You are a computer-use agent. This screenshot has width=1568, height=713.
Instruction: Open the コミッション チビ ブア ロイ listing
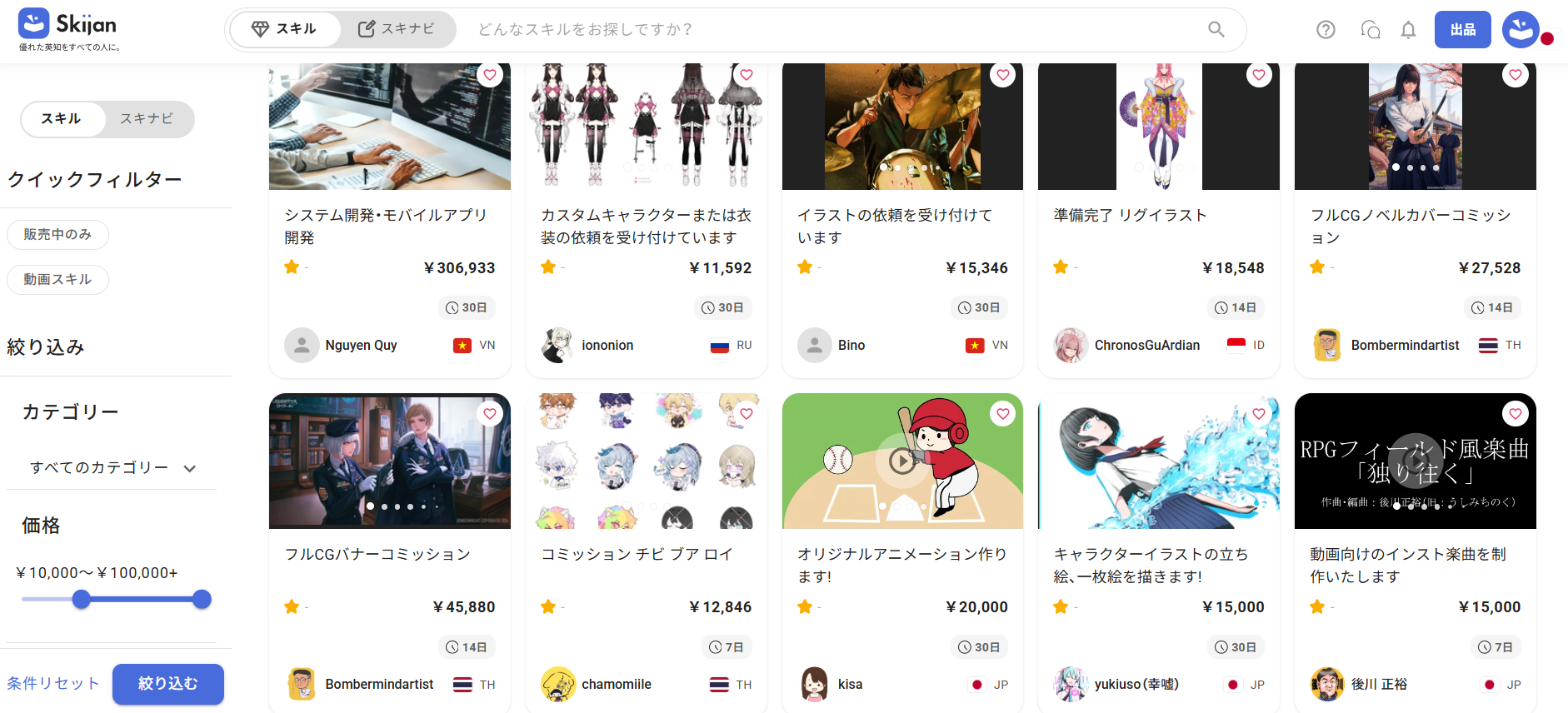pos(637,555)
